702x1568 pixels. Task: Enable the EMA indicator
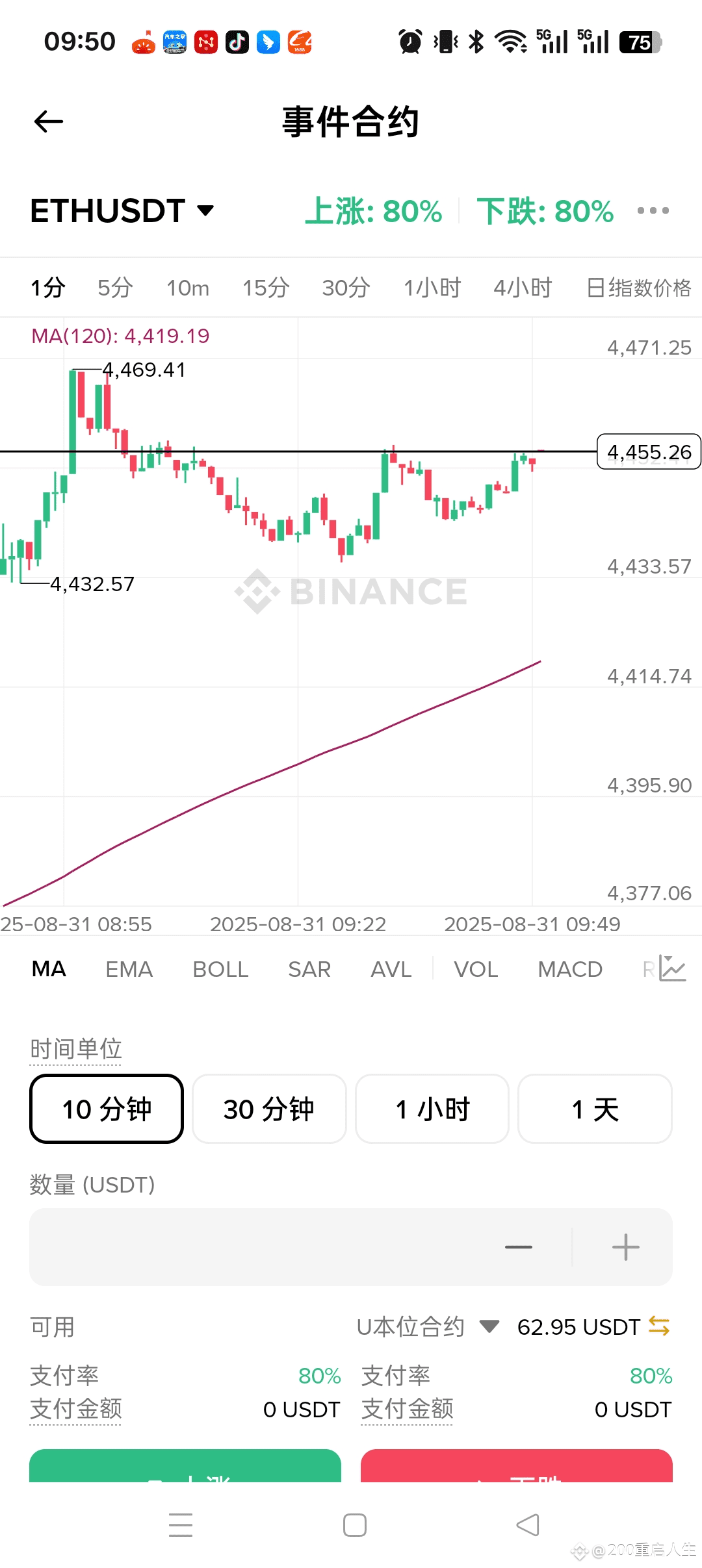click(x=129, y=969)
